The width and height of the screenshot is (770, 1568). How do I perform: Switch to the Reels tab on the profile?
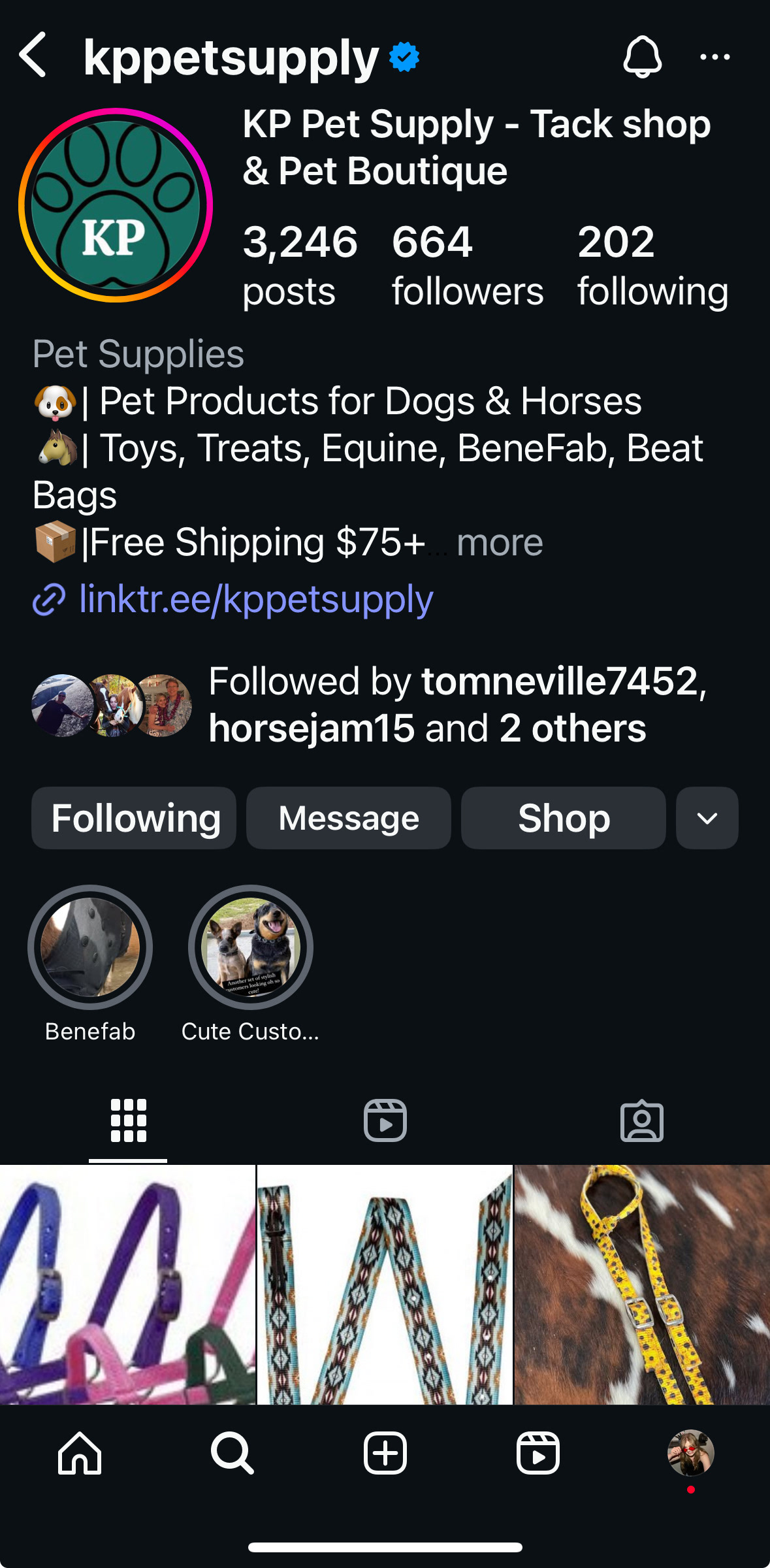[385, 1121]
